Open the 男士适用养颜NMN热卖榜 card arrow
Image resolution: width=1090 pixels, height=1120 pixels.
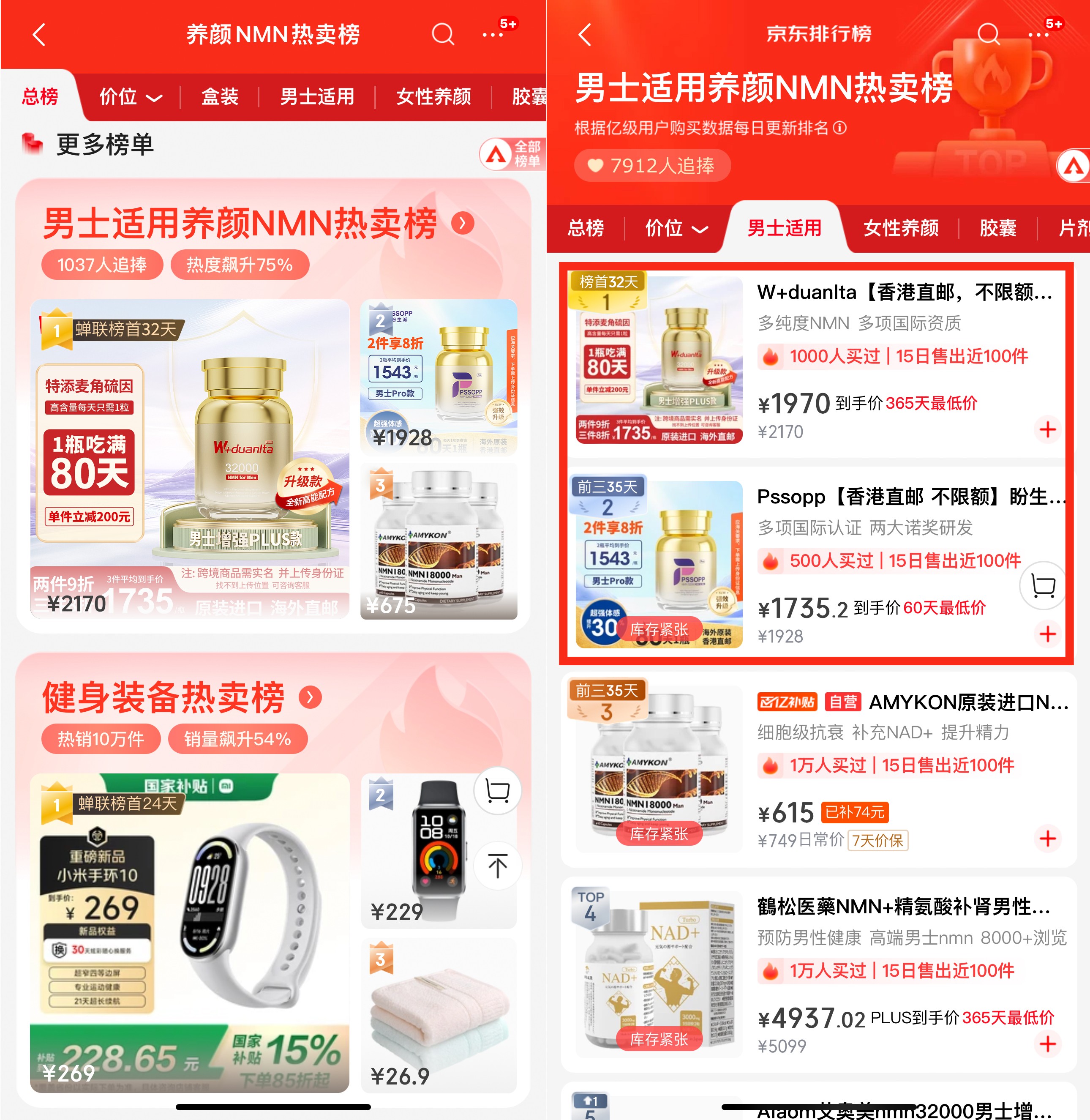tap(463, 223)
